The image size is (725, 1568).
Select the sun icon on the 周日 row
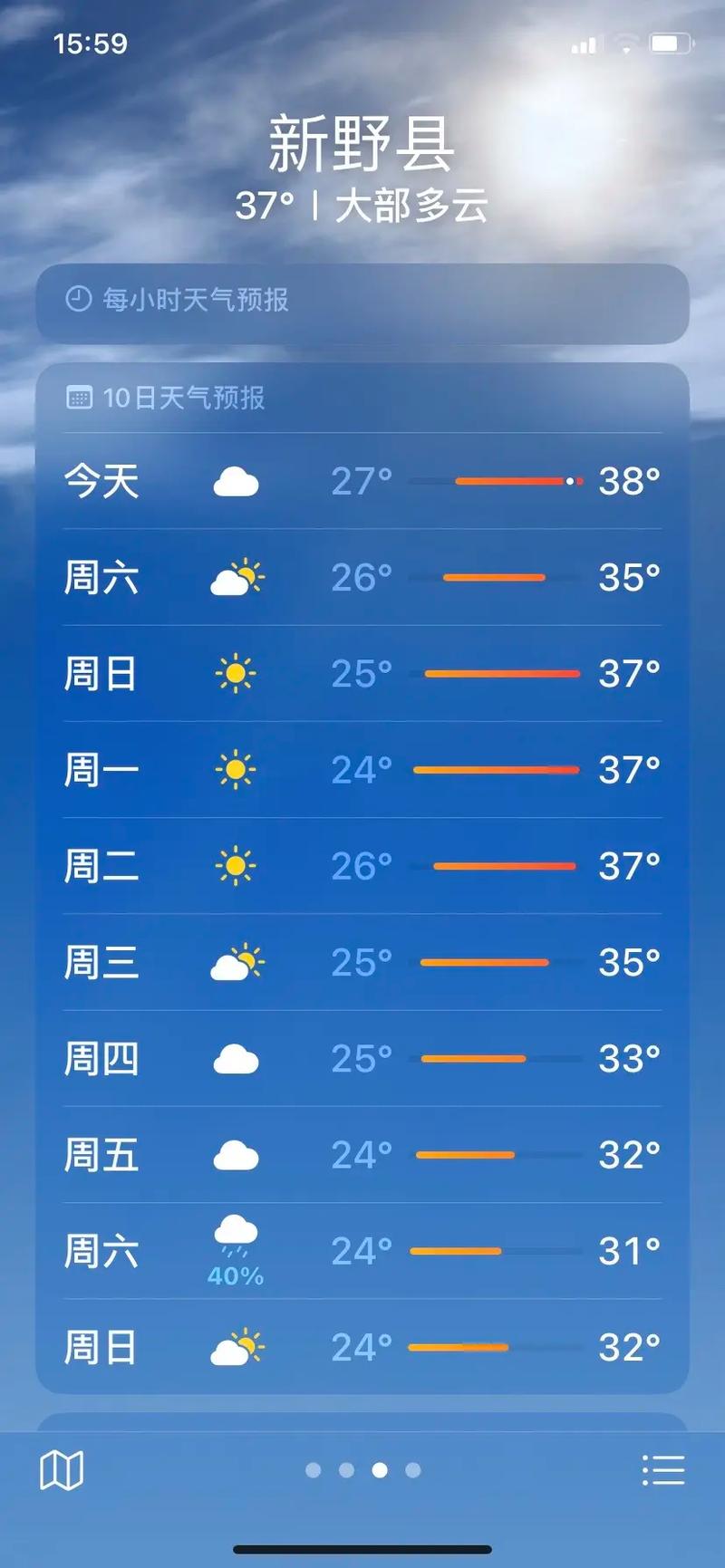point(236,674)
